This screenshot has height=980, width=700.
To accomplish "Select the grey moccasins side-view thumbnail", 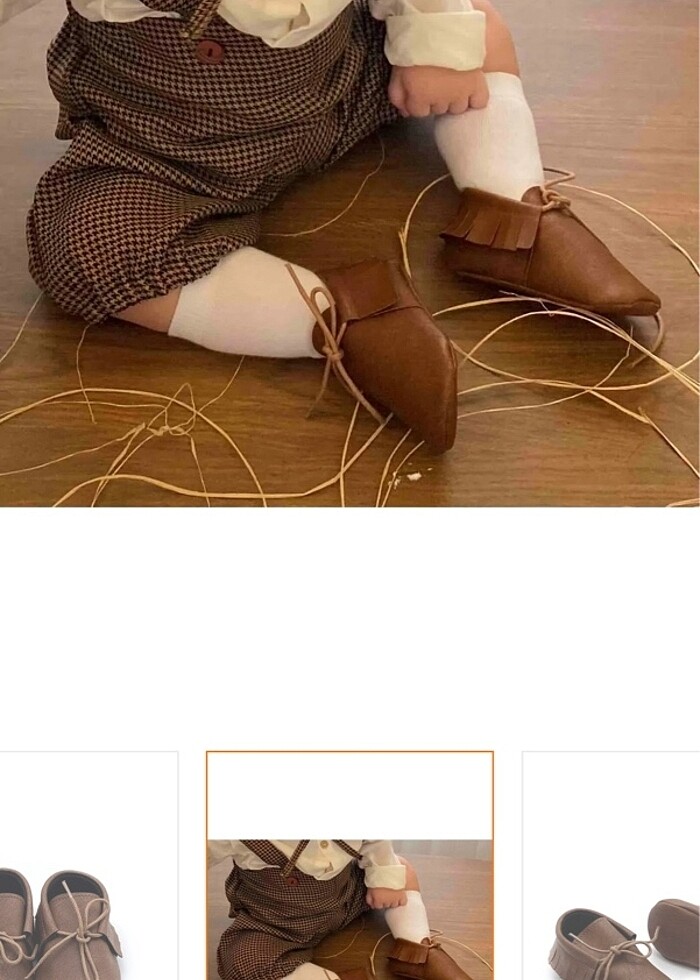I will (612, 868).
